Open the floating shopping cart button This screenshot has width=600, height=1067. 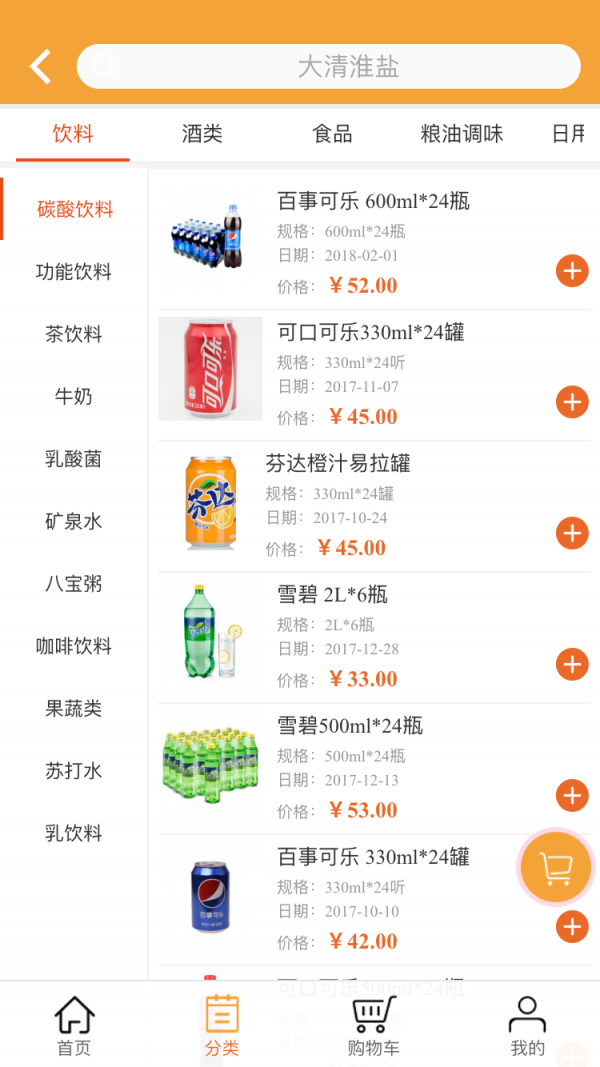[x=555, y=867]
